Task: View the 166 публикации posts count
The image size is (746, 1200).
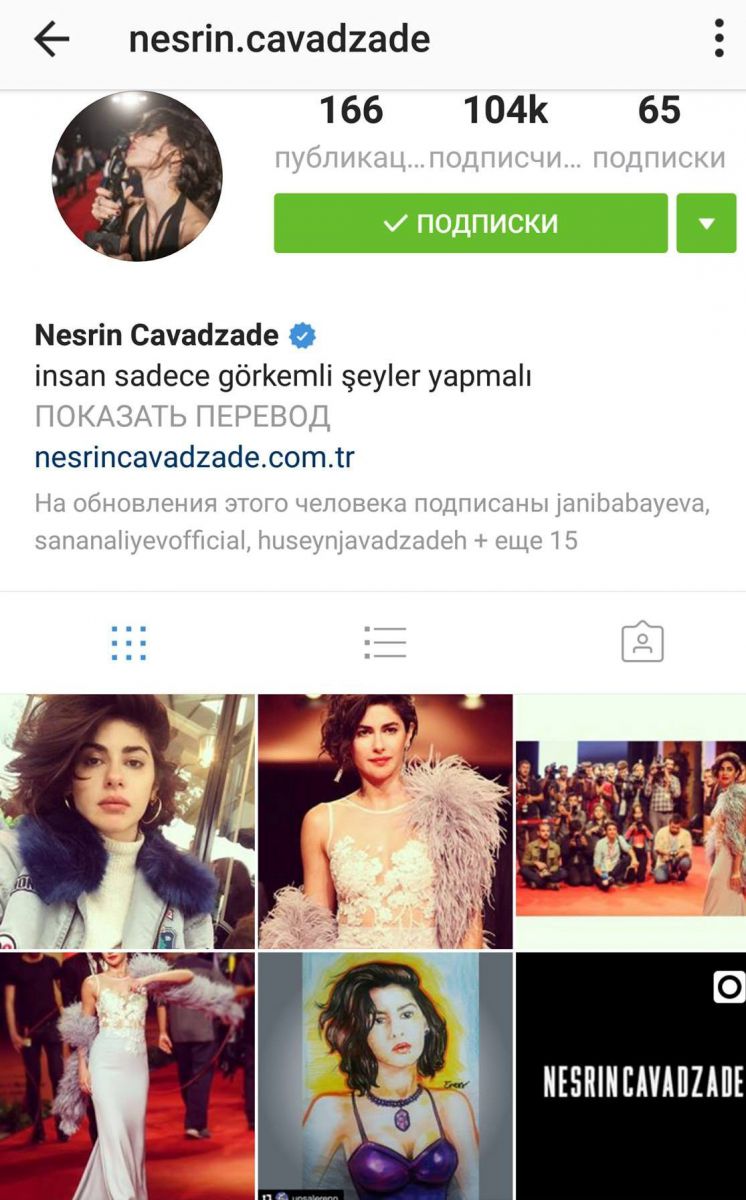Action: [x=350, y=132]
